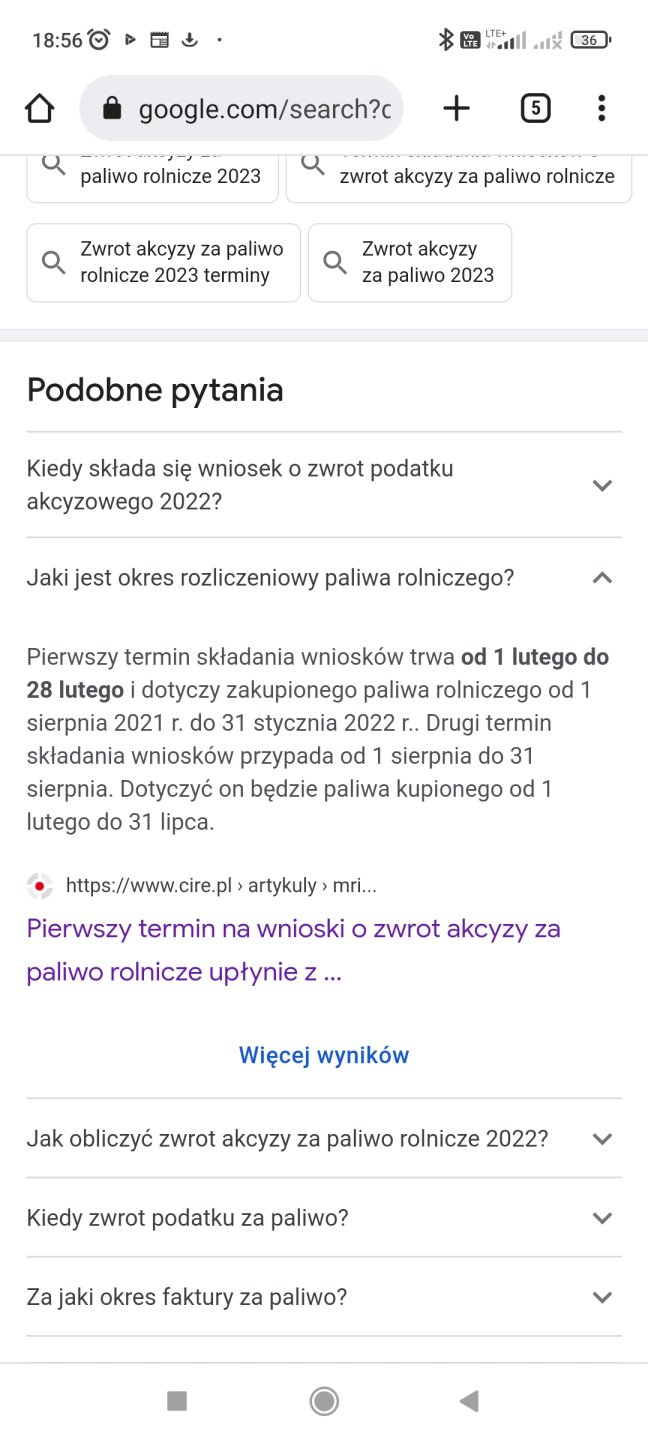Screen dimensions: 648x1440
Task: Tap 'Więcej wyników'
Action: pyautogui.click(x=324, y=1055)
